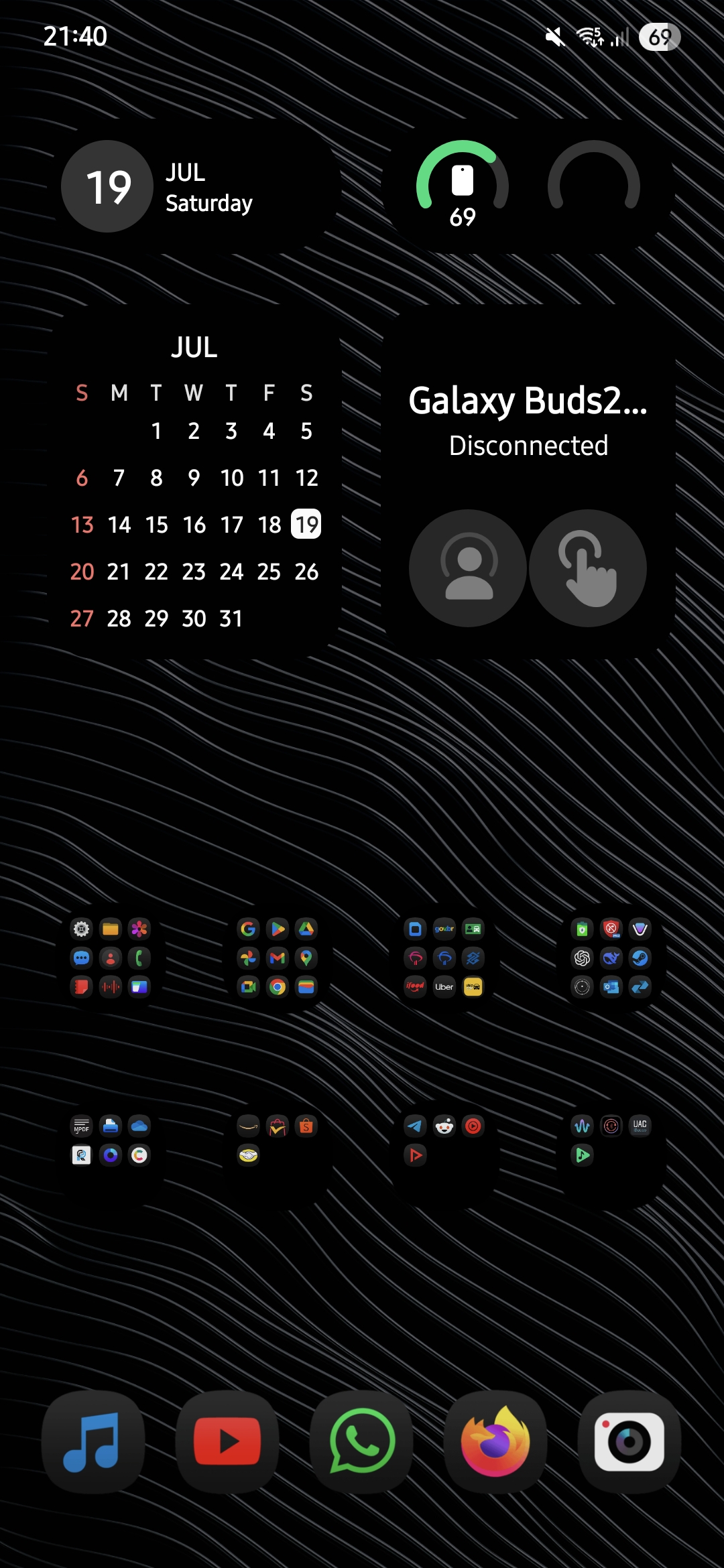
Task: Launch YouTube from the dock
Action: click(x=227, y=1441)
